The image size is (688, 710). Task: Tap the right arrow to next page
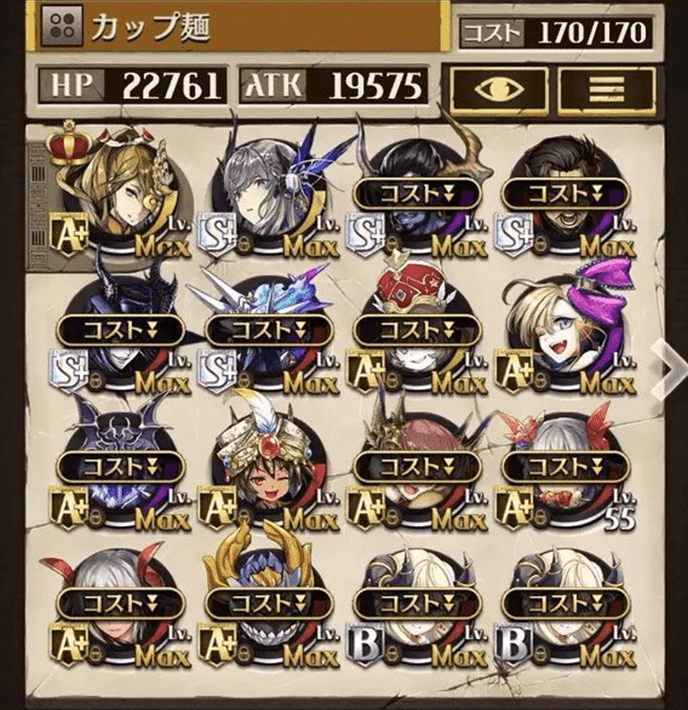pos(670,368)
